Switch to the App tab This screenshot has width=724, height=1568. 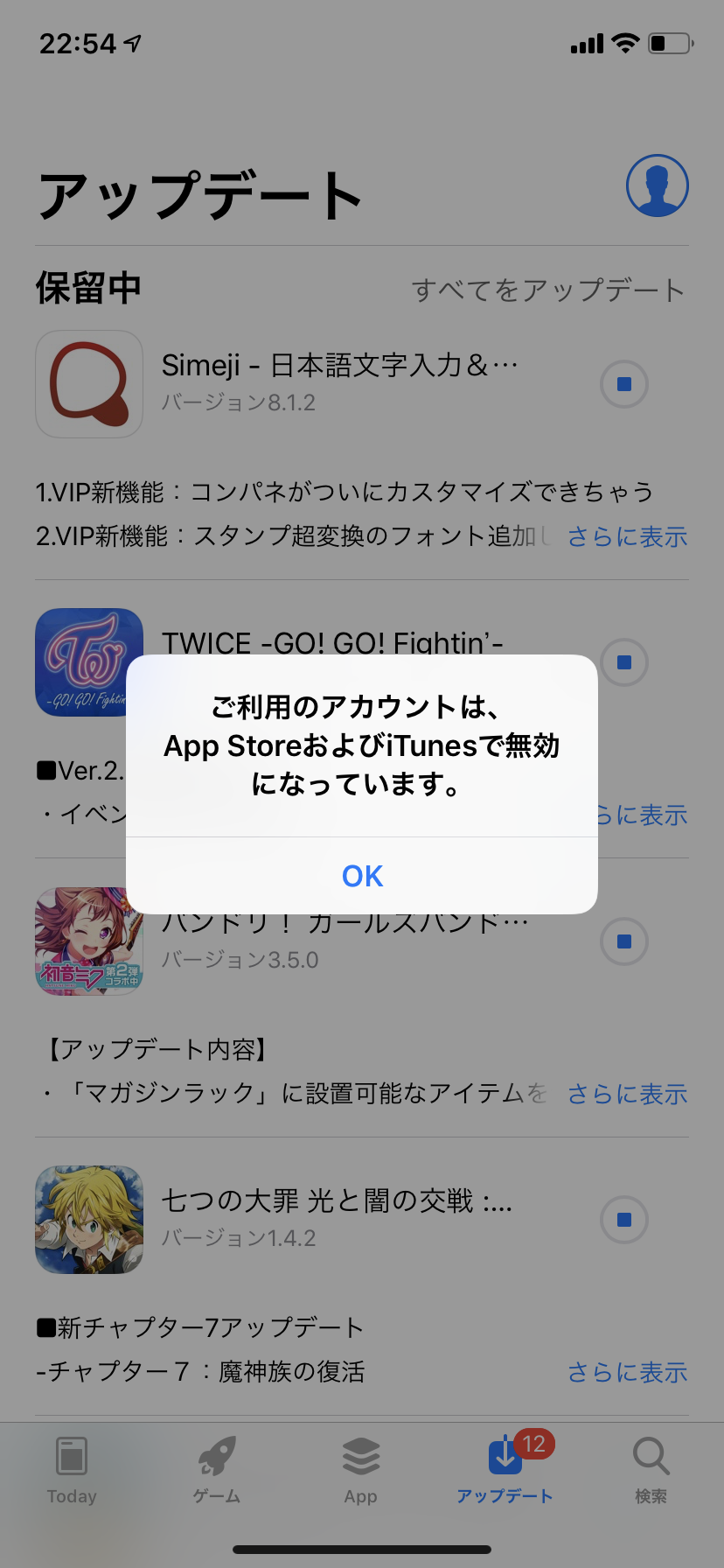[361, 1470]
